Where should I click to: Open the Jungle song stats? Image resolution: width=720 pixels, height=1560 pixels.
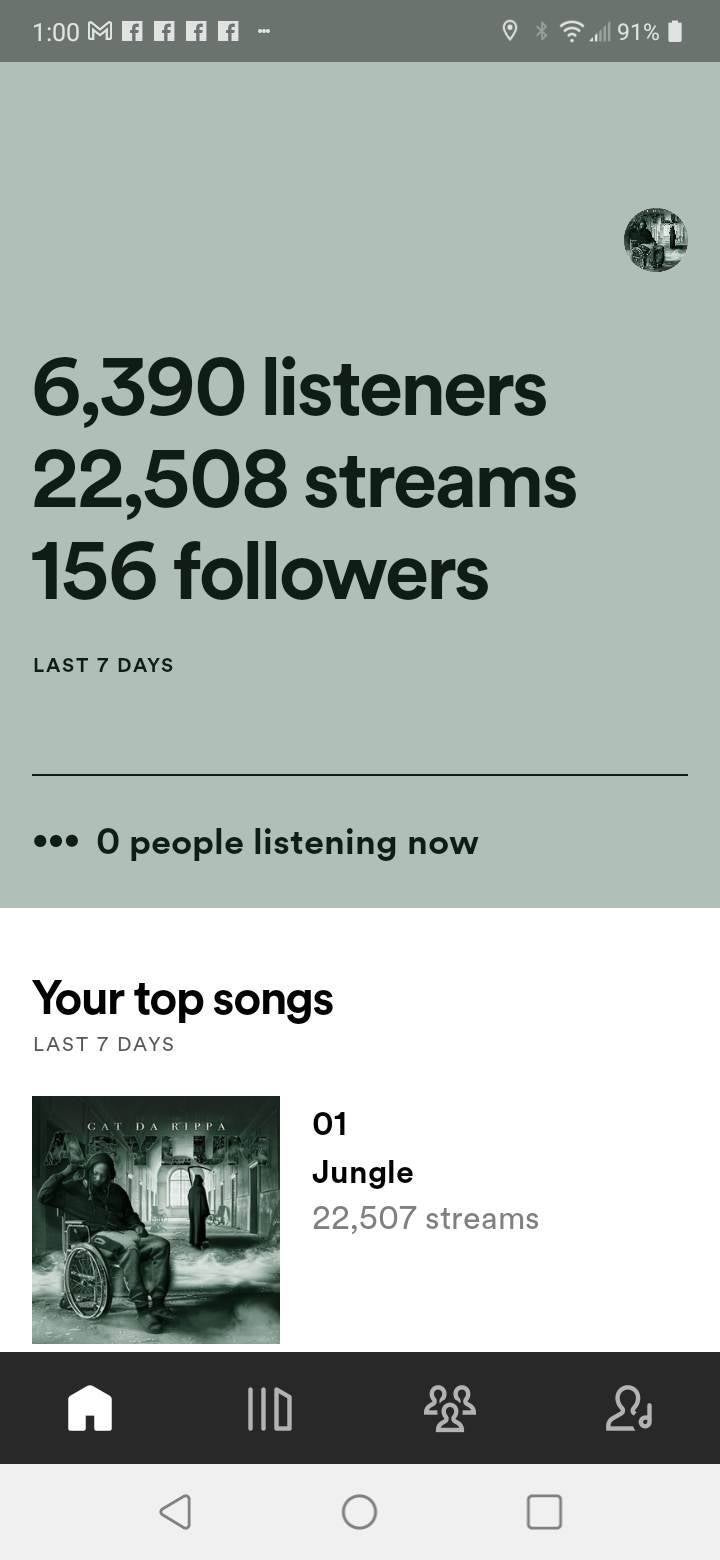pos(362,1172)
